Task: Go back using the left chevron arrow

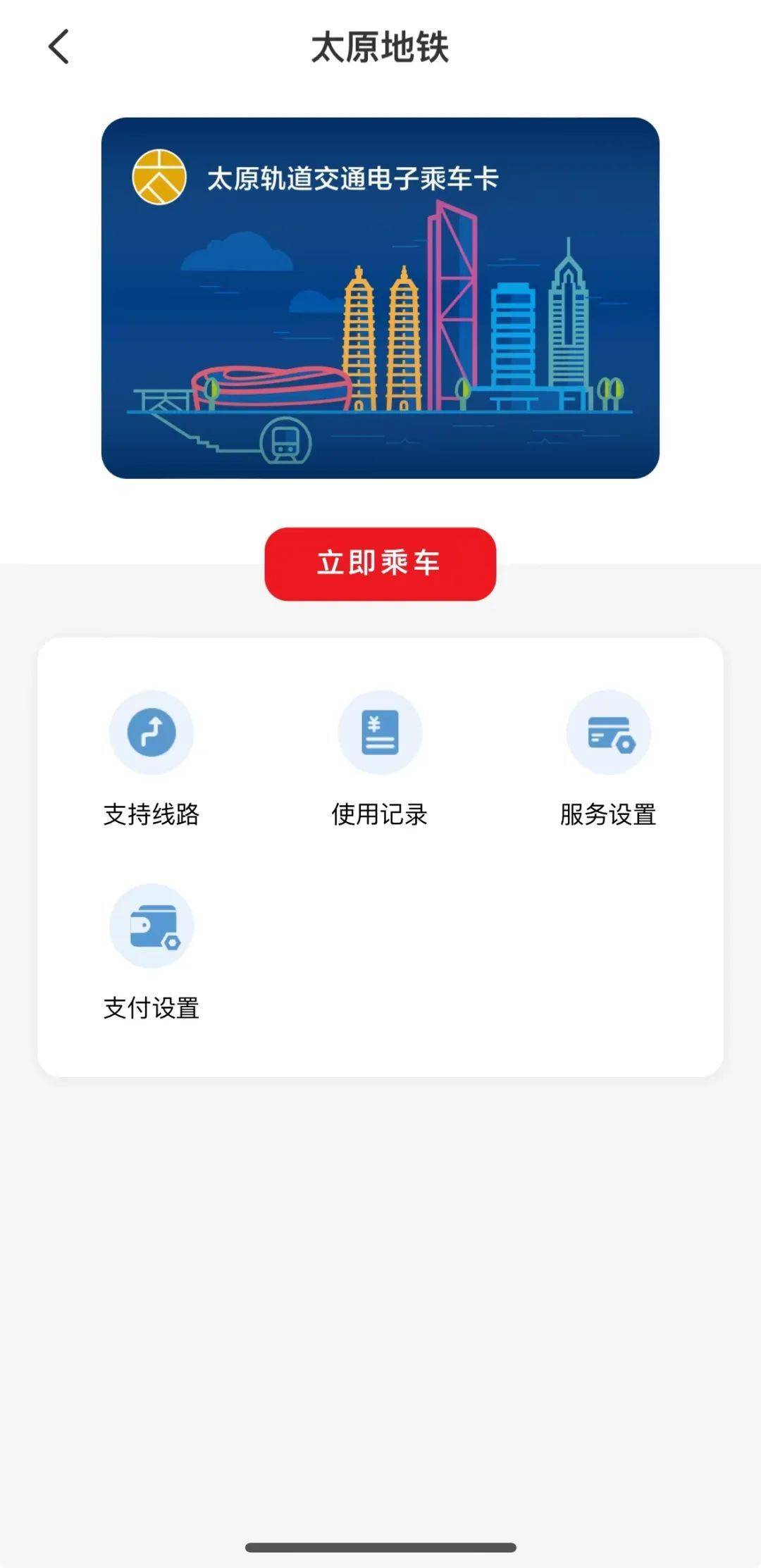Action: [x=58, y=46]
